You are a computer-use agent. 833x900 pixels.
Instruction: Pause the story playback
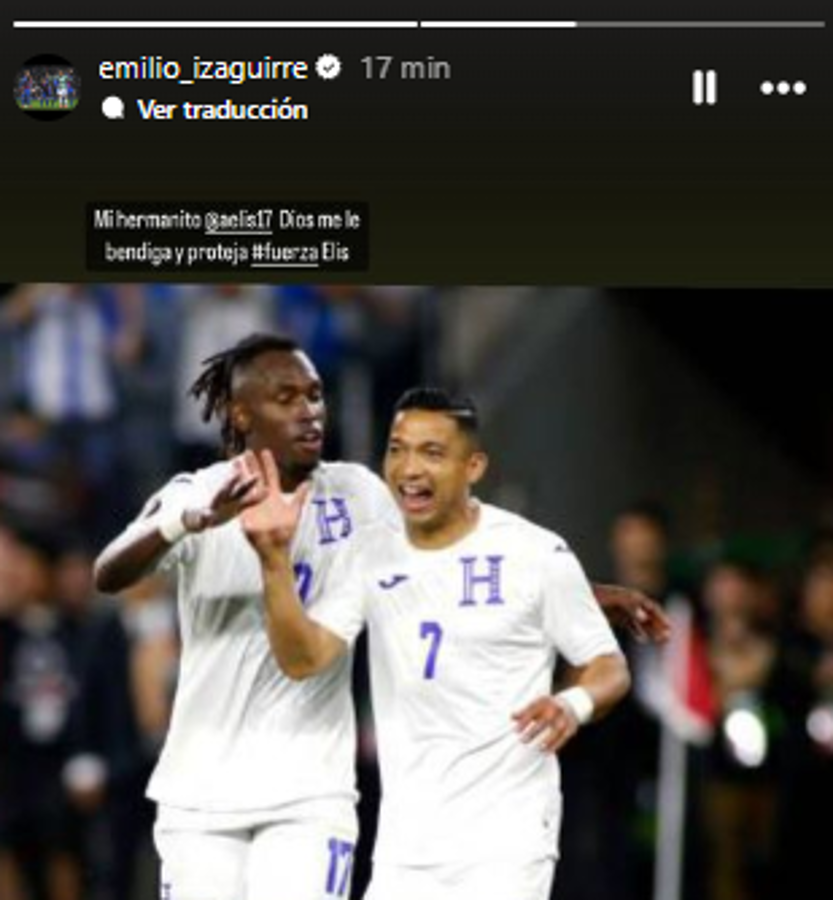704,89
